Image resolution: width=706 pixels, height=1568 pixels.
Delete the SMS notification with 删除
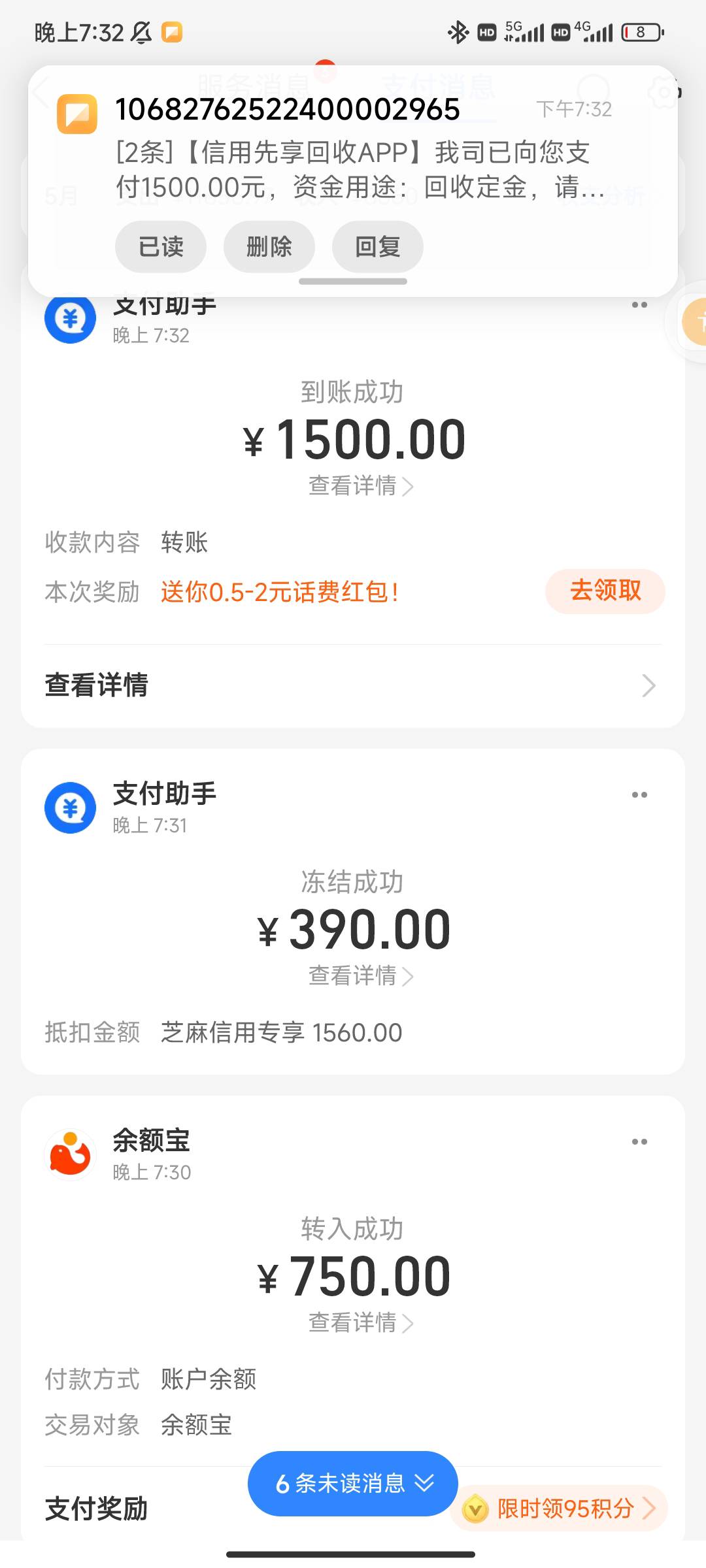269,247
